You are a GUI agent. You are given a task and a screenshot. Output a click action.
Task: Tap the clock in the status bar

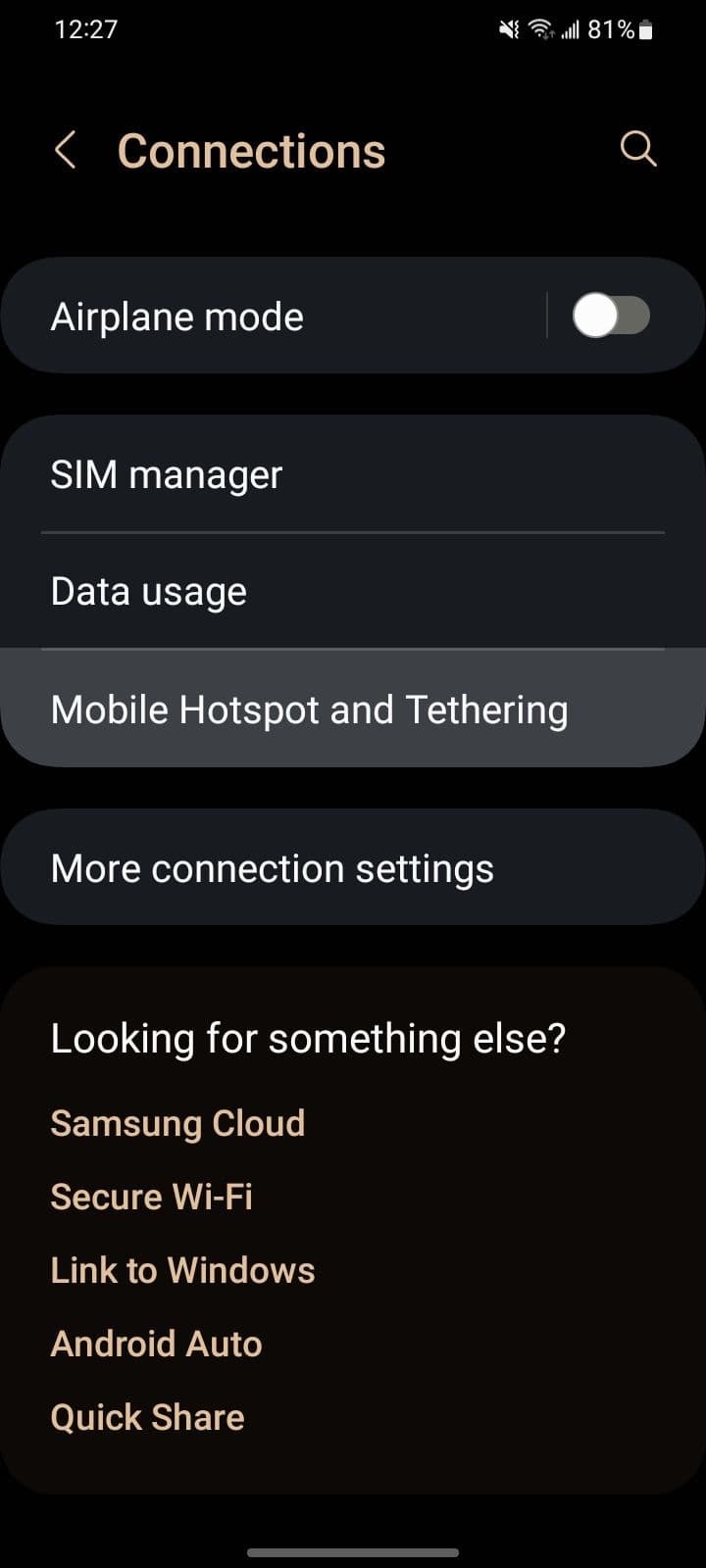86,28
